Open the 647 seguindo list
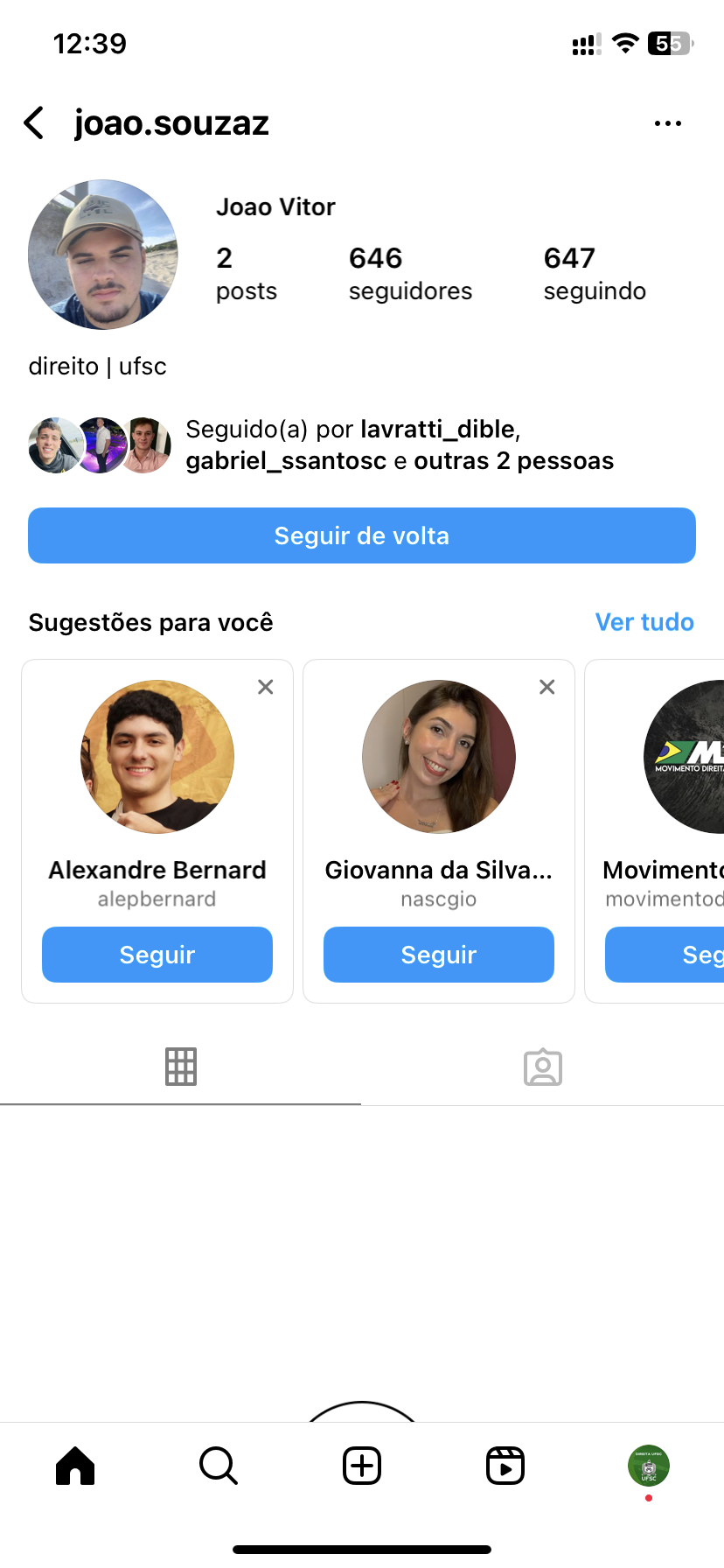The width and height of the screenshot is (724, 1568). click(x=595, y=273)
